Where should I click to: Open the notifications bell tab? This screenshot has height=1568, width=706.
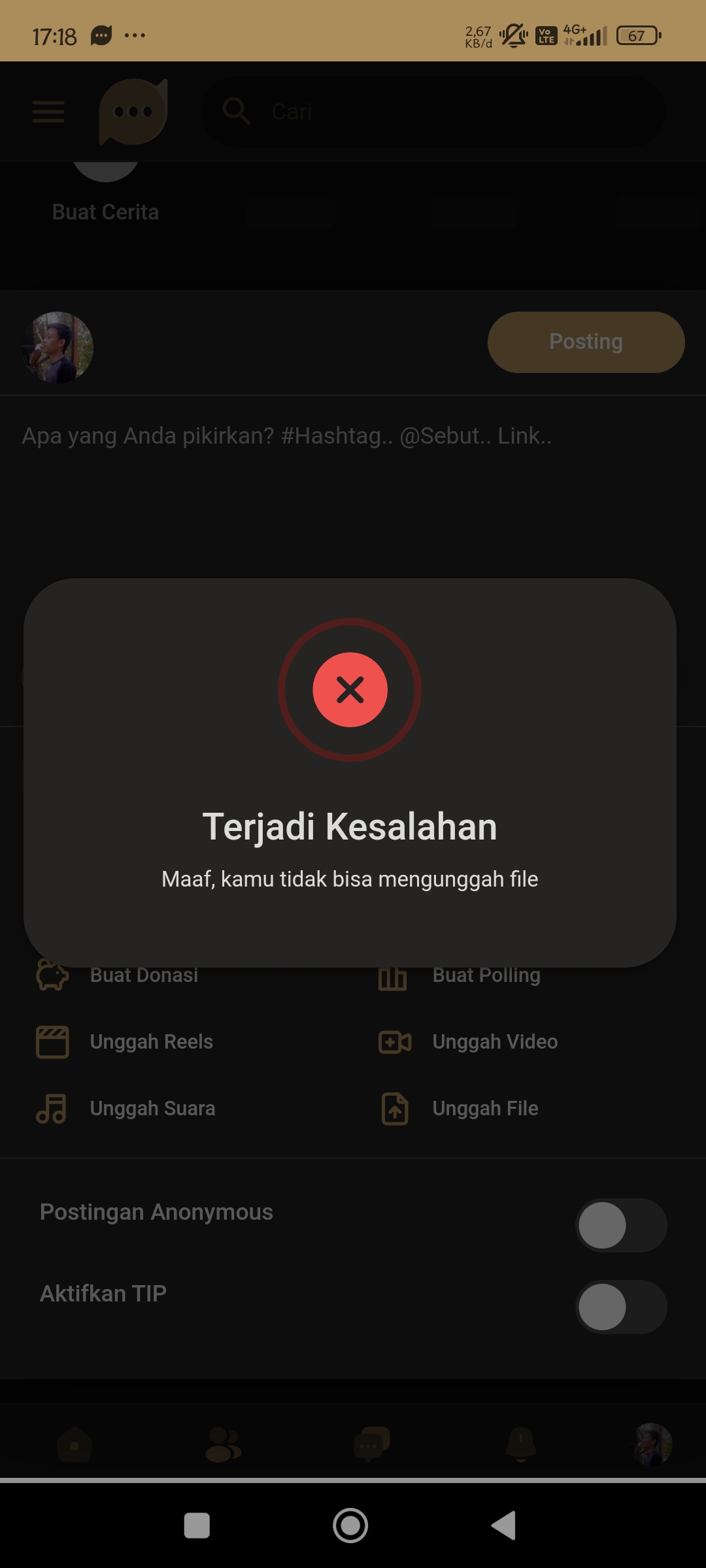pos(520,1444)
